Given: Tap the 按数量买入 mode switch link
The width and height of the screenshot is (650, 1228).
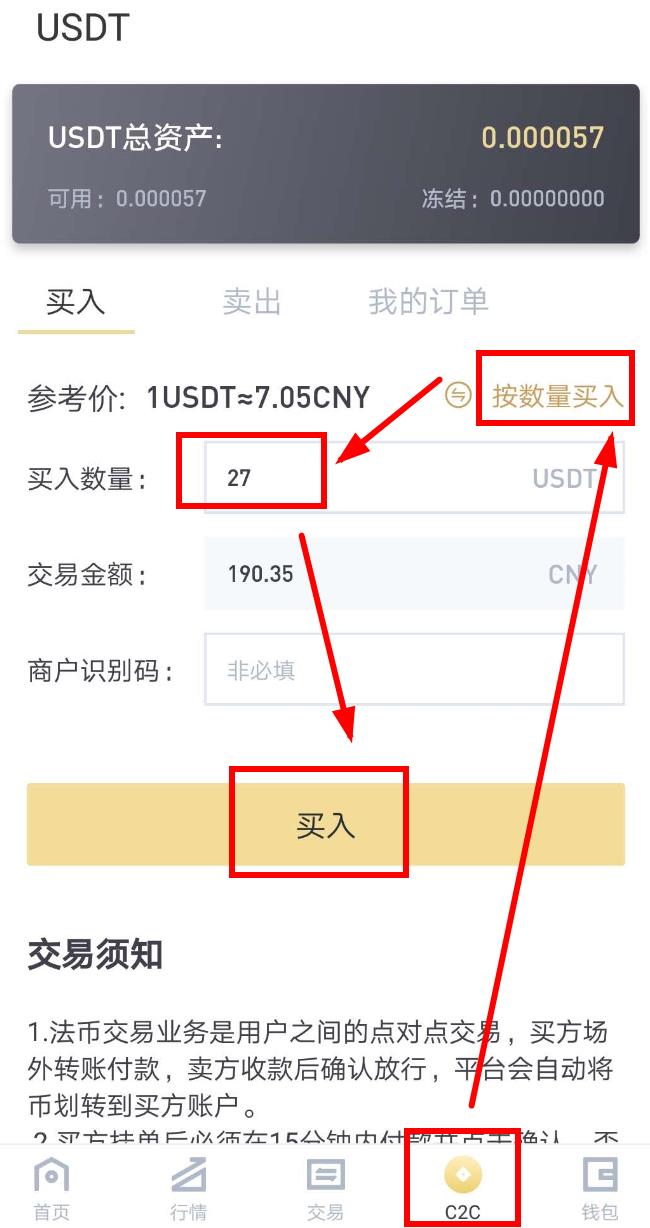Looking at the screenshot, I should (x=557, y=397).
